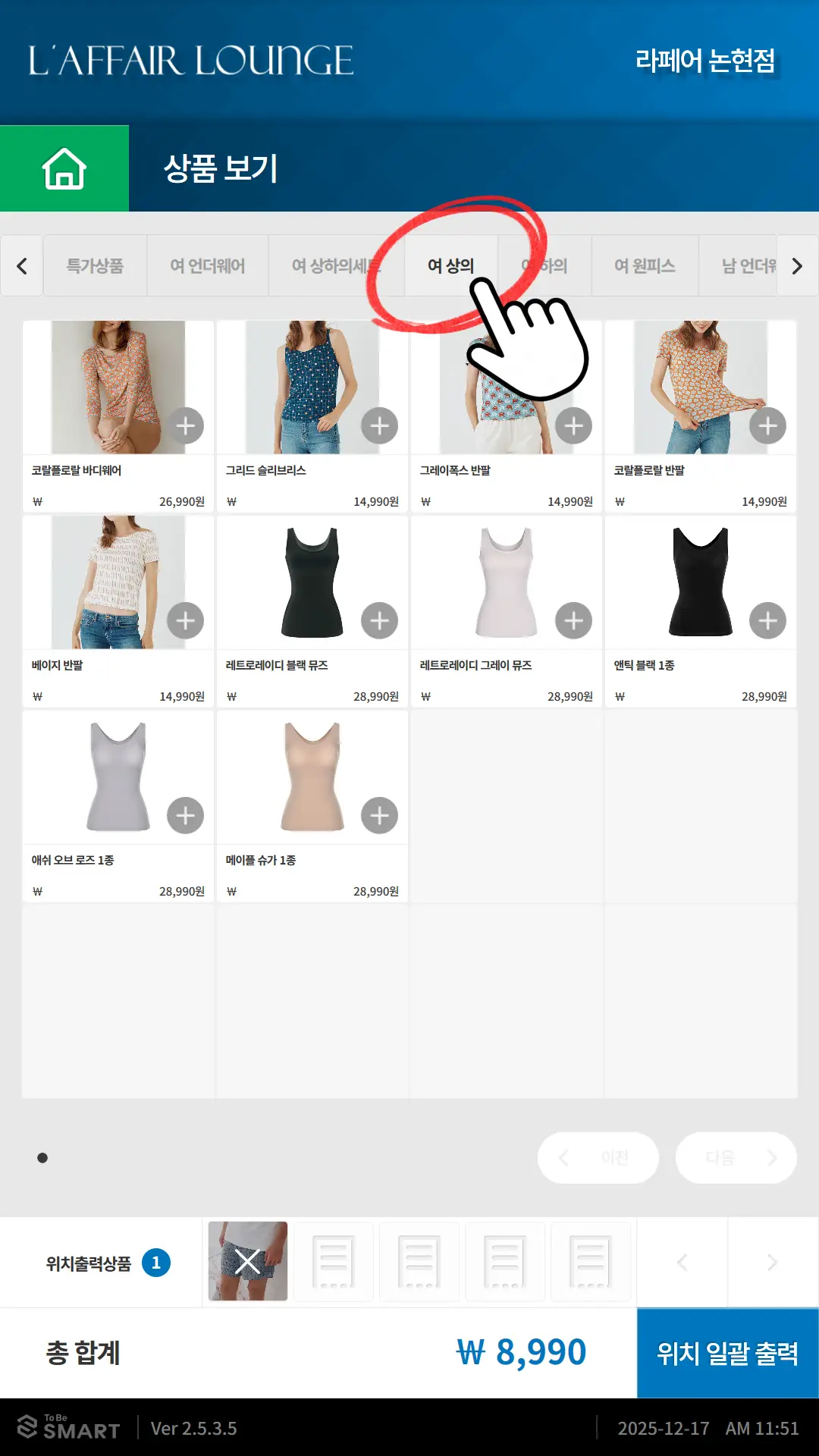Add 그레이폭스 반팔 using its plus icon
Image resolution: width=819 pixels, height=1456 pixels.
pos(573,425)
